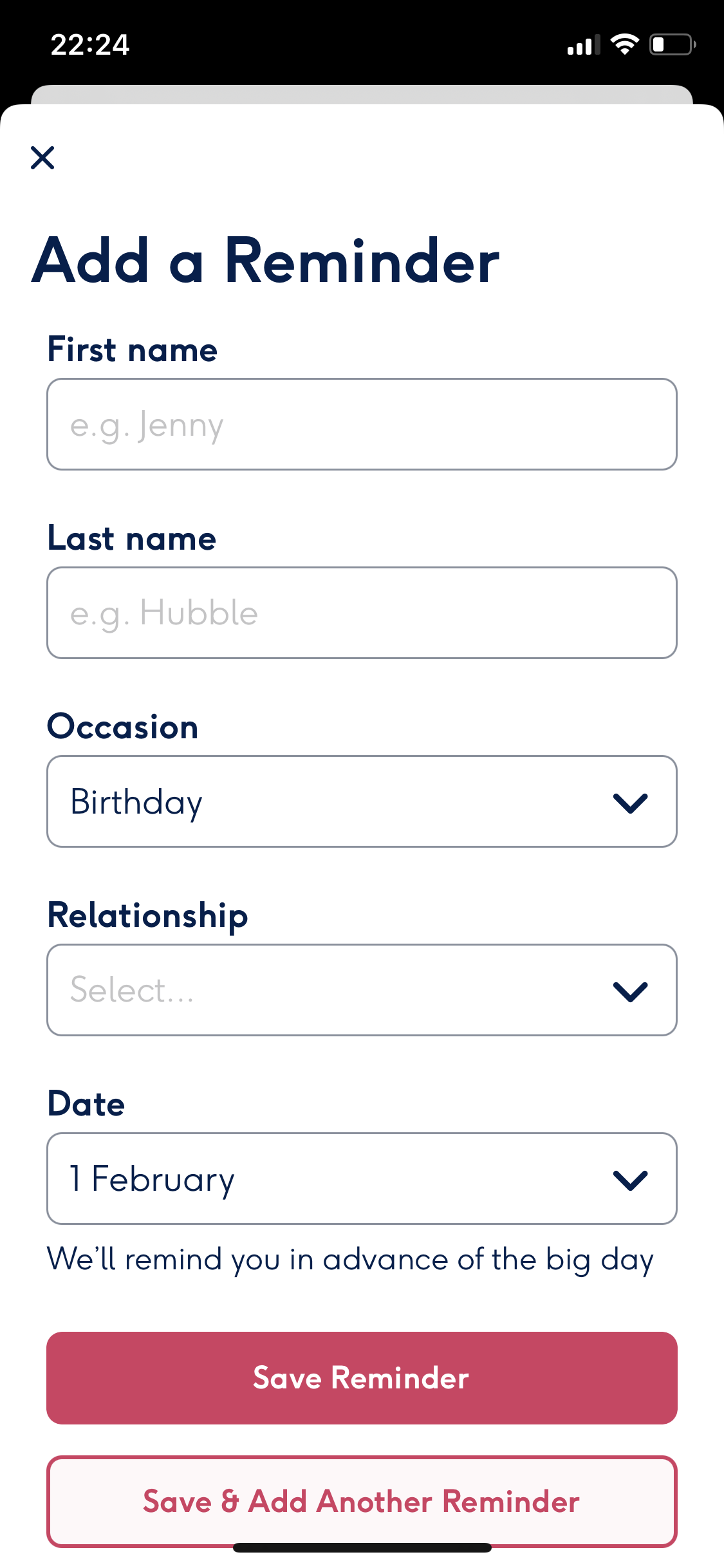Viewport: 724px width, 1568px height.
Task: Click the First name label
Action: (133, 350)
